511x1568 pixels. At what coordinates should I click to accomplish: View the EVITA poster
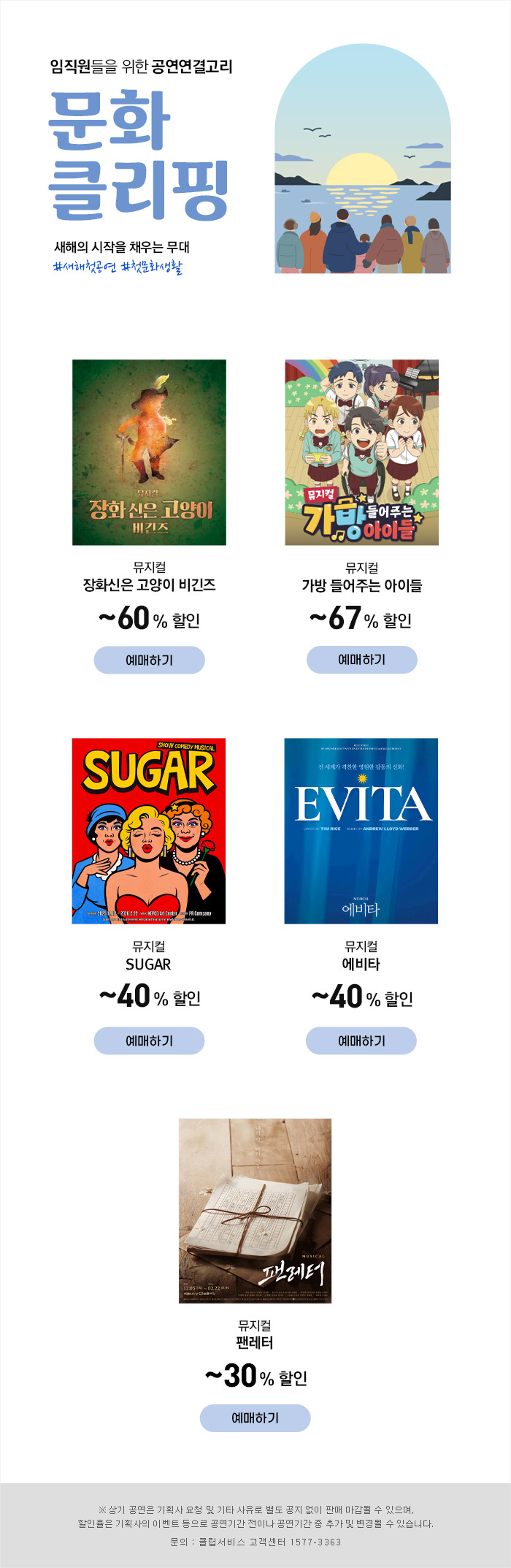pos(361,831)
